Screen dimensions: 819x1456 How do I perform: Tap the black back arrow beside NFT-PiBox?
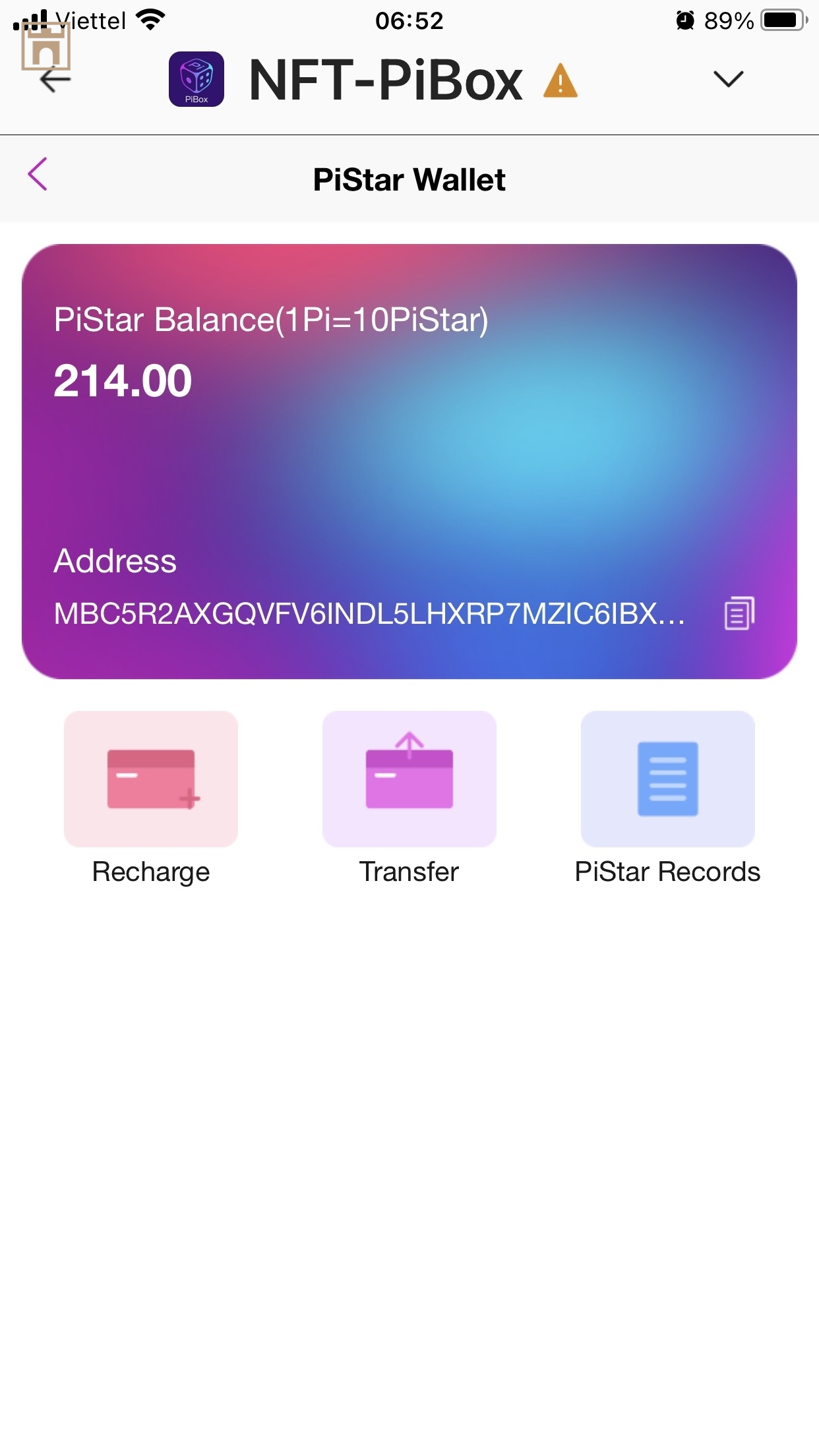[55, 80]
